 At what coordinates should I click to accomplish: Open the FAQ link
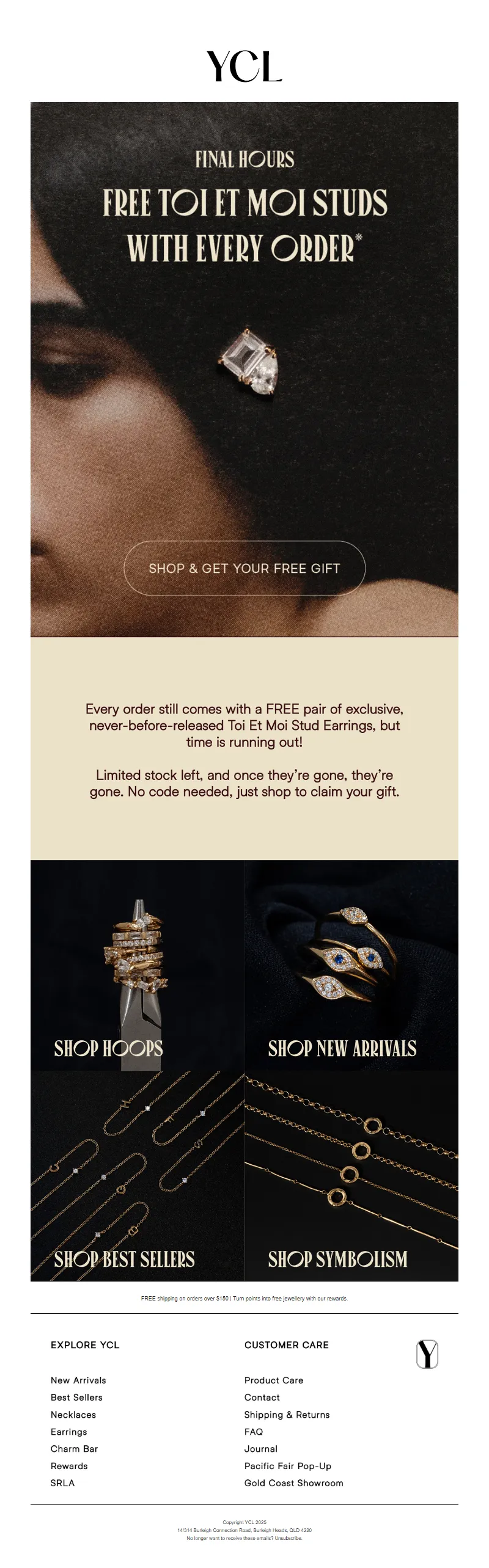coord(254,1431)
